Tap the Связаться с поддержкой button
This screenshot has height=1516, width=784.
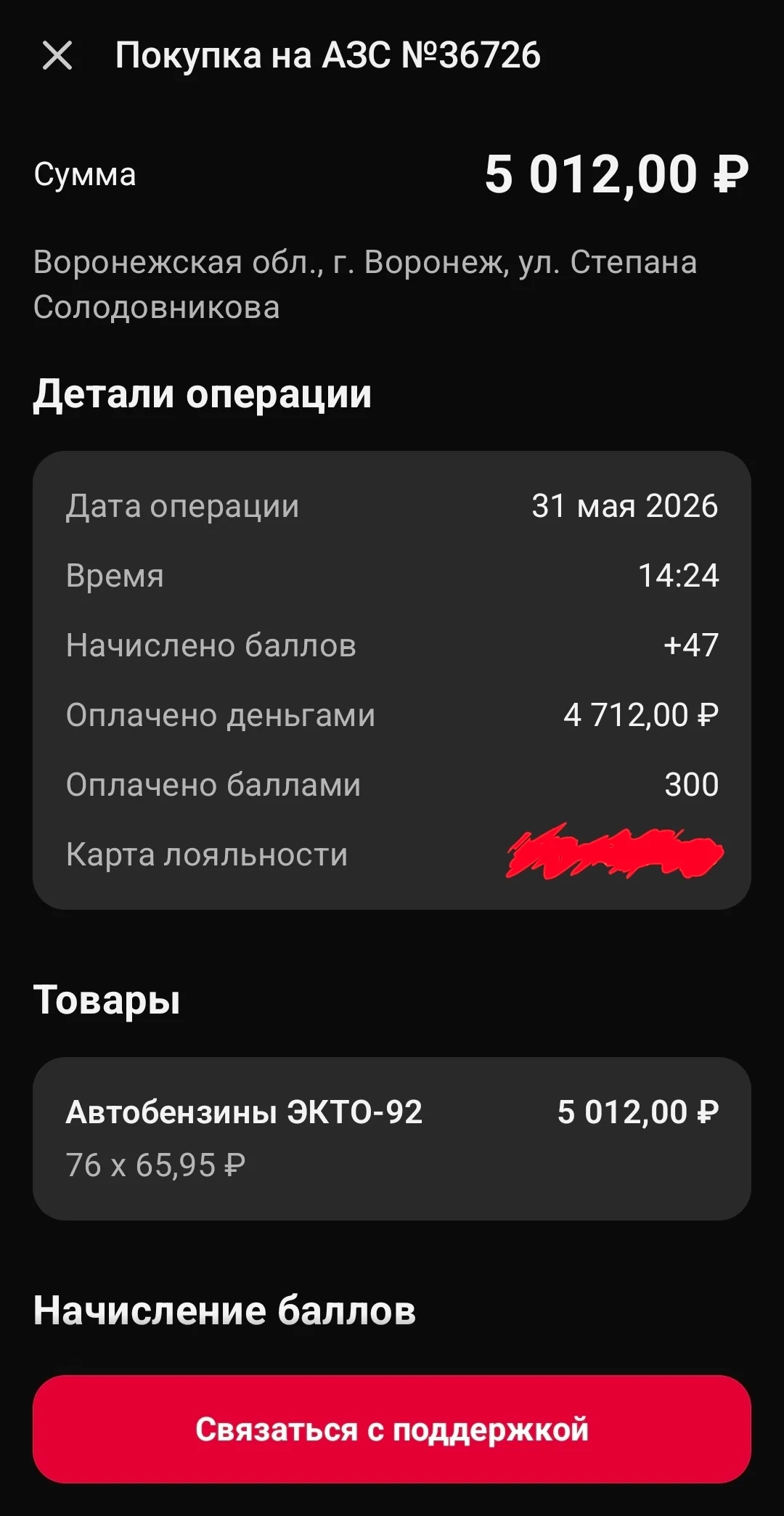coord(392,1429)
